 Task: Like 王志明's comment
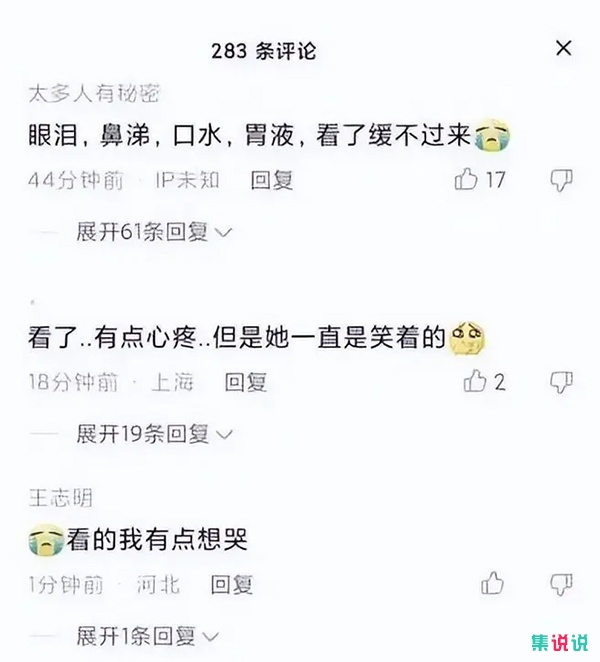[x=492, y=584]
